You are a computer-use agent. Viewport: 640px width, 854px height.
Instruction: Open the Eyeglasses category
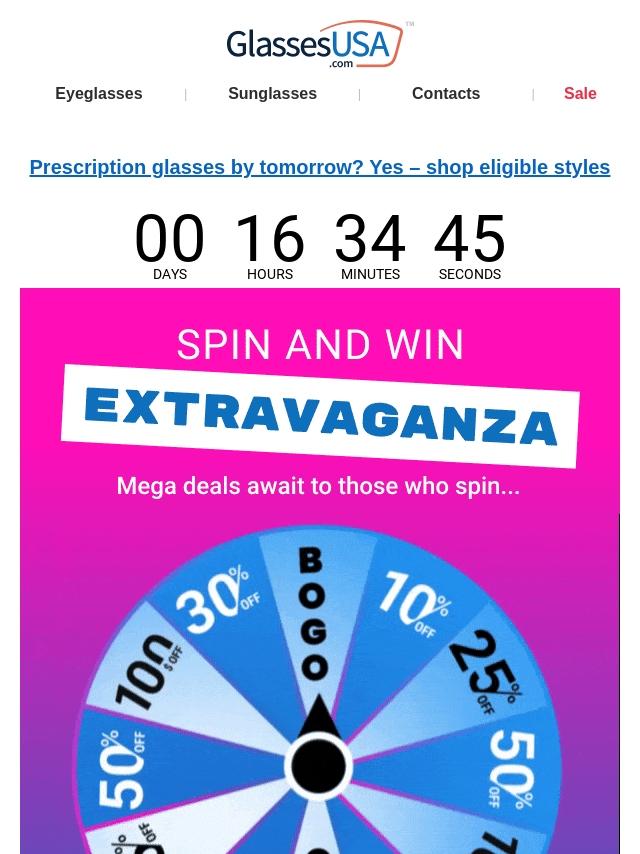(x=98, y=94)
